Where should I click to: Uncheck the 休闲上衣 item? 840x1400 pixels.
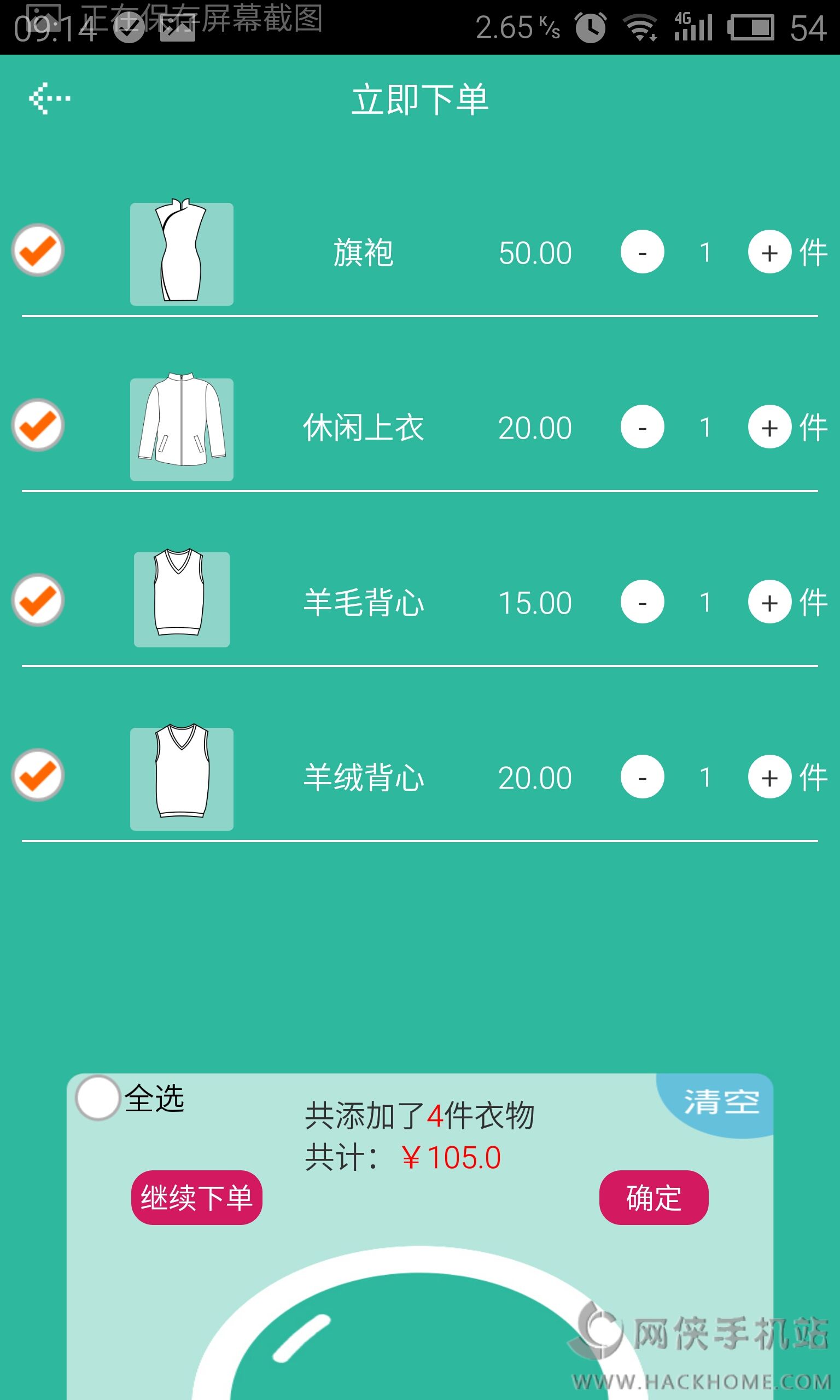pyautogui.click(x=38, y=425)
